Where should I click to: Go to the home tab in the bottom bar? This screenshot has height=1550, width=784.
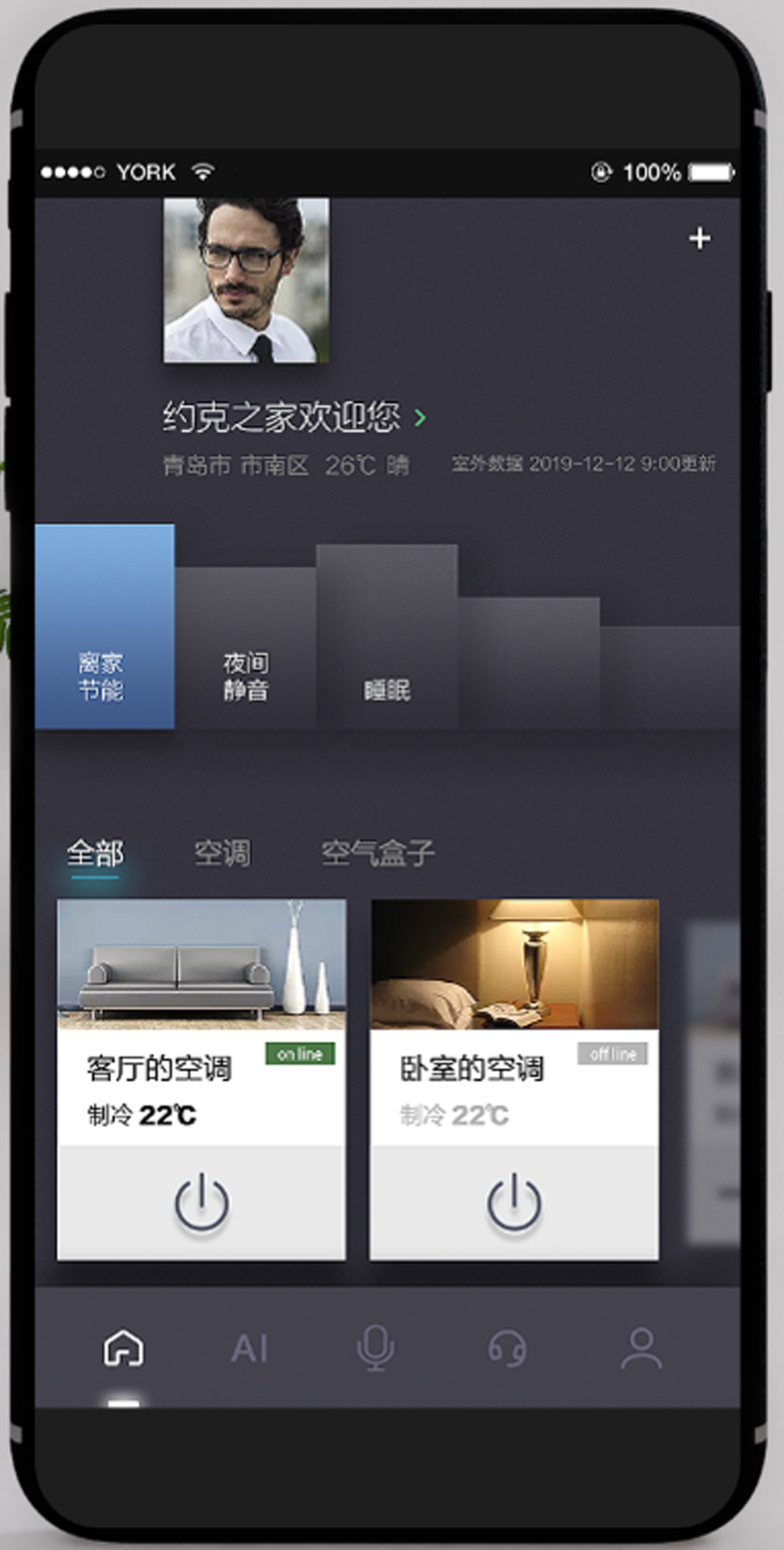click(x=123, y=1348)
